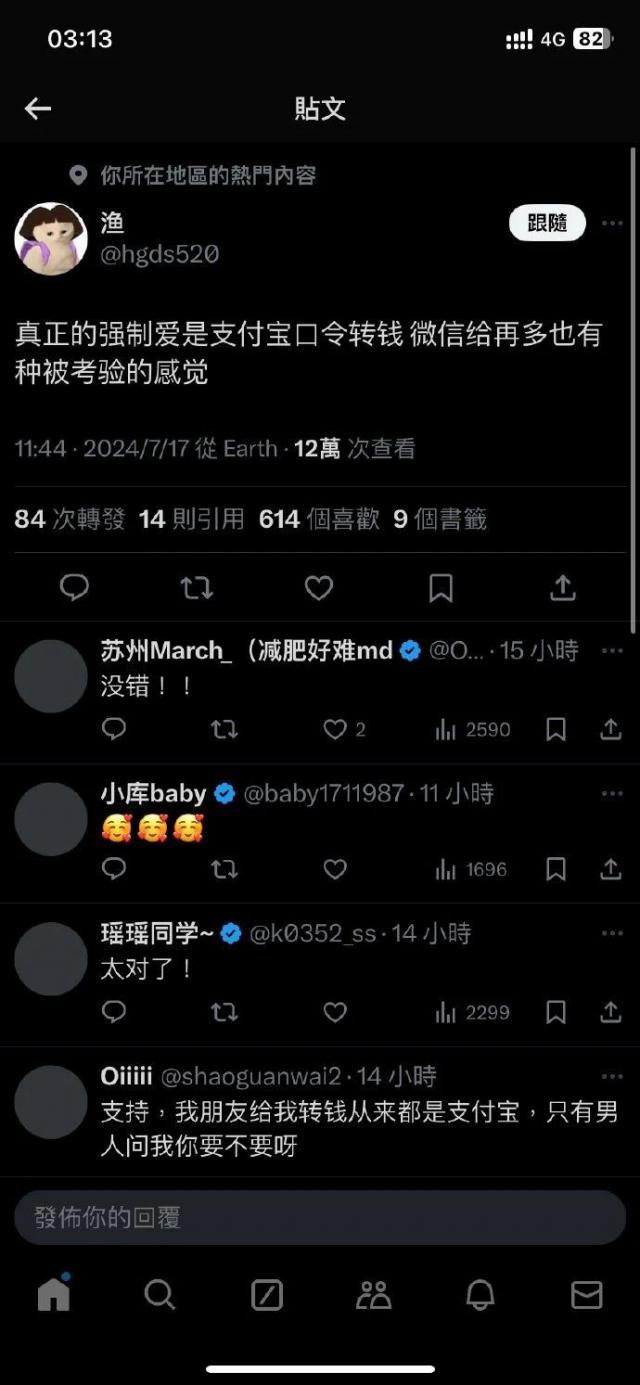Open the Communities tab
The width and height of the screenshot is (640, 1385).
373,1295
